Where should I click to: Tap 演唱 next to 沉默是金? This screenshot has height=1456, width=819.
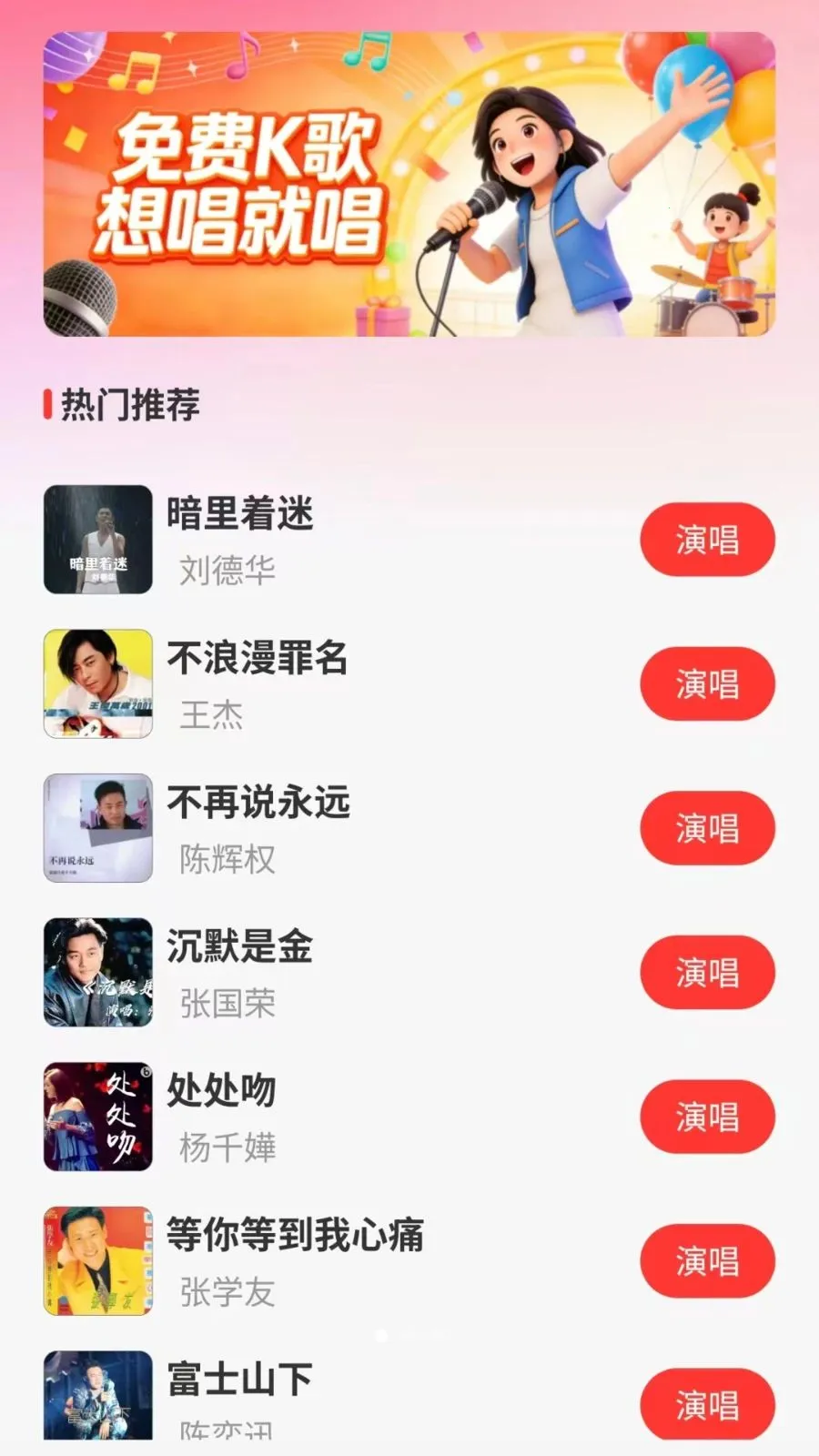707,972
